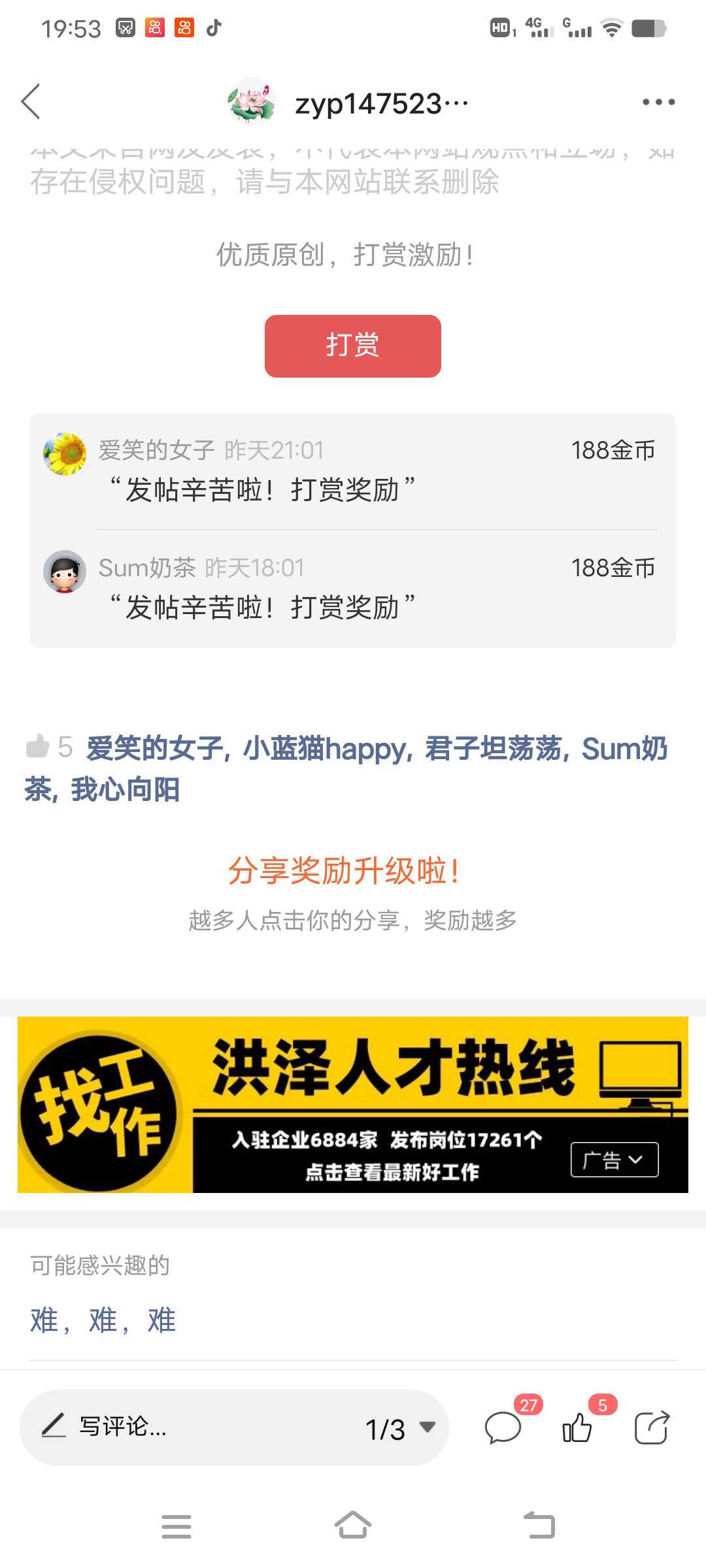Open the 洪泽人才热线 job ad banner
706x1568 pixels.
pos(353,1105)
